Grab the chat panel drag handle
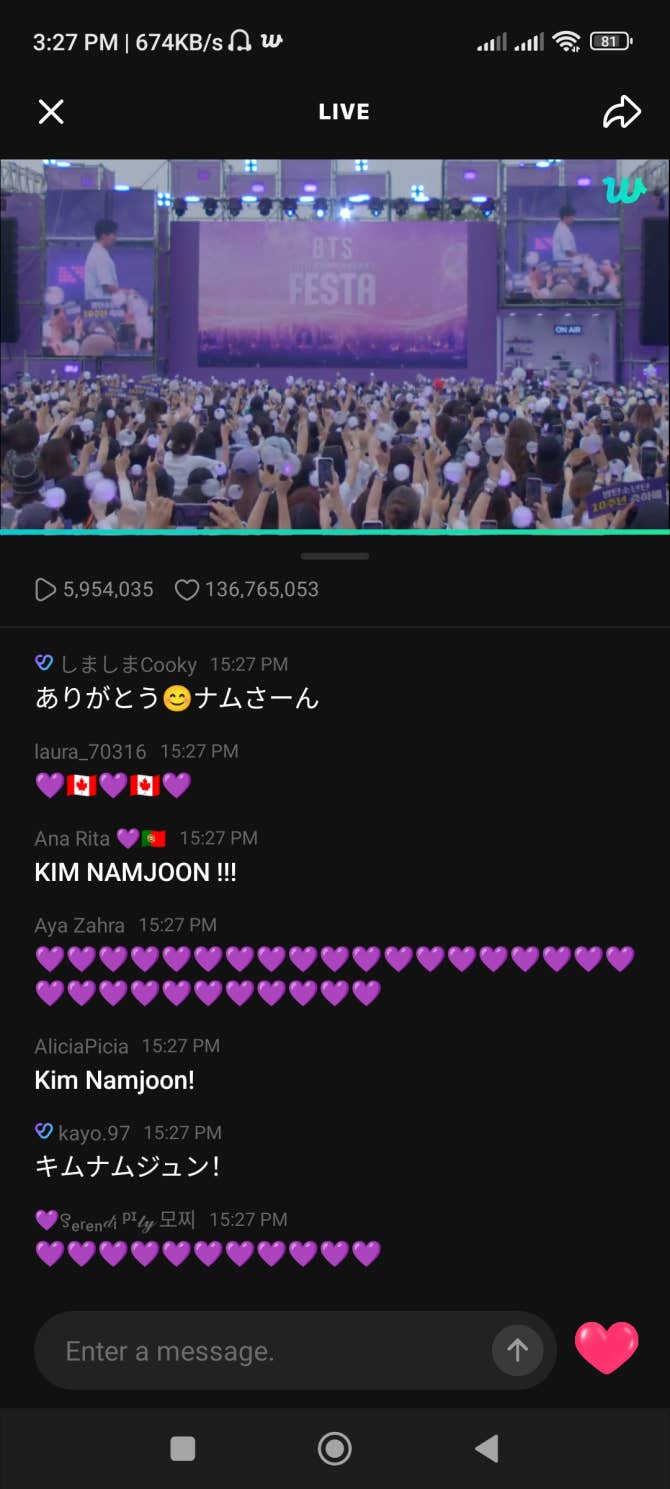Screen dimensions: 670x1489 click(x=335, y=556)
